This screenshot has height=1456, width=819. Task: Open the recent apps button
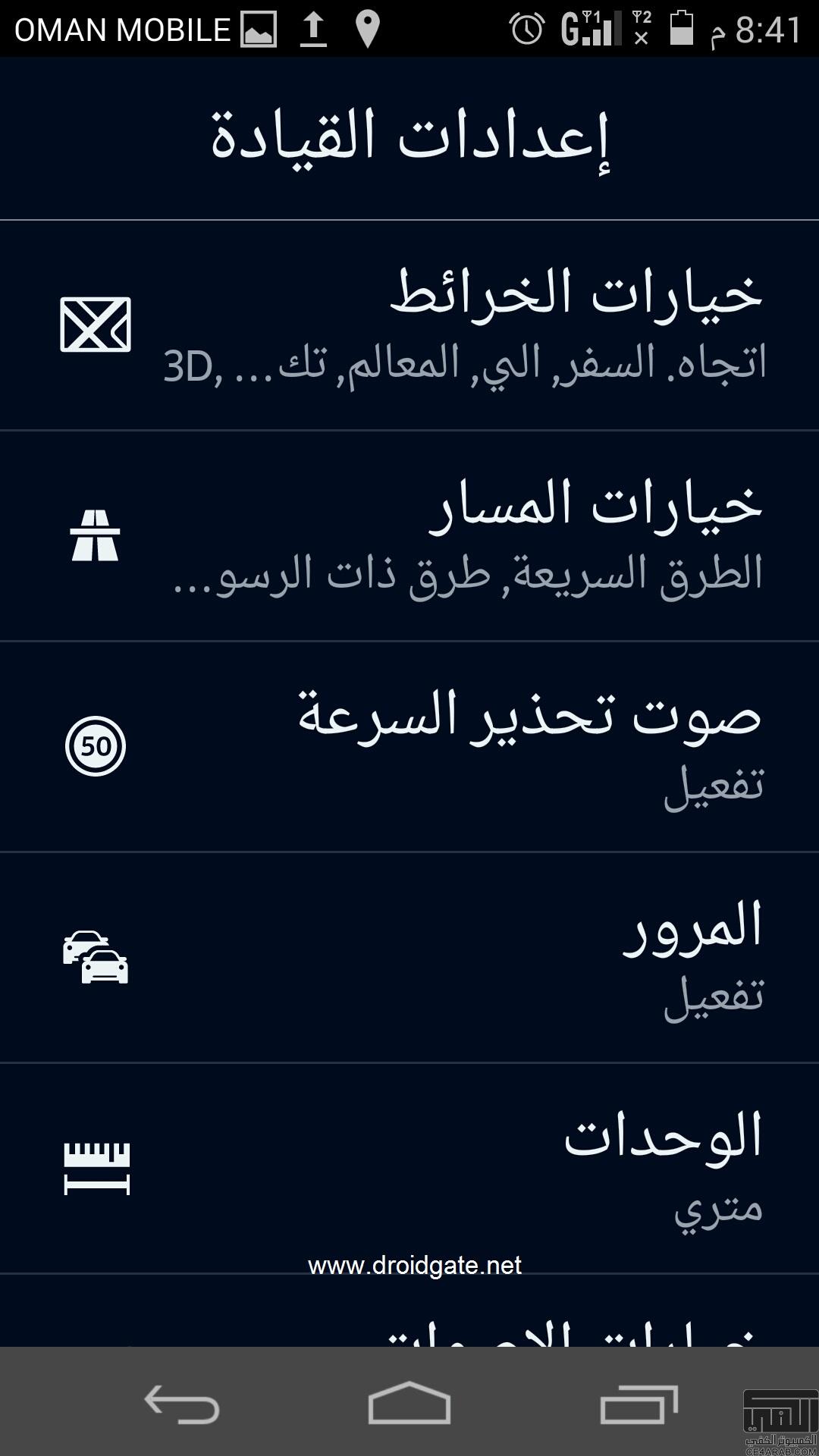[639, 1404]
